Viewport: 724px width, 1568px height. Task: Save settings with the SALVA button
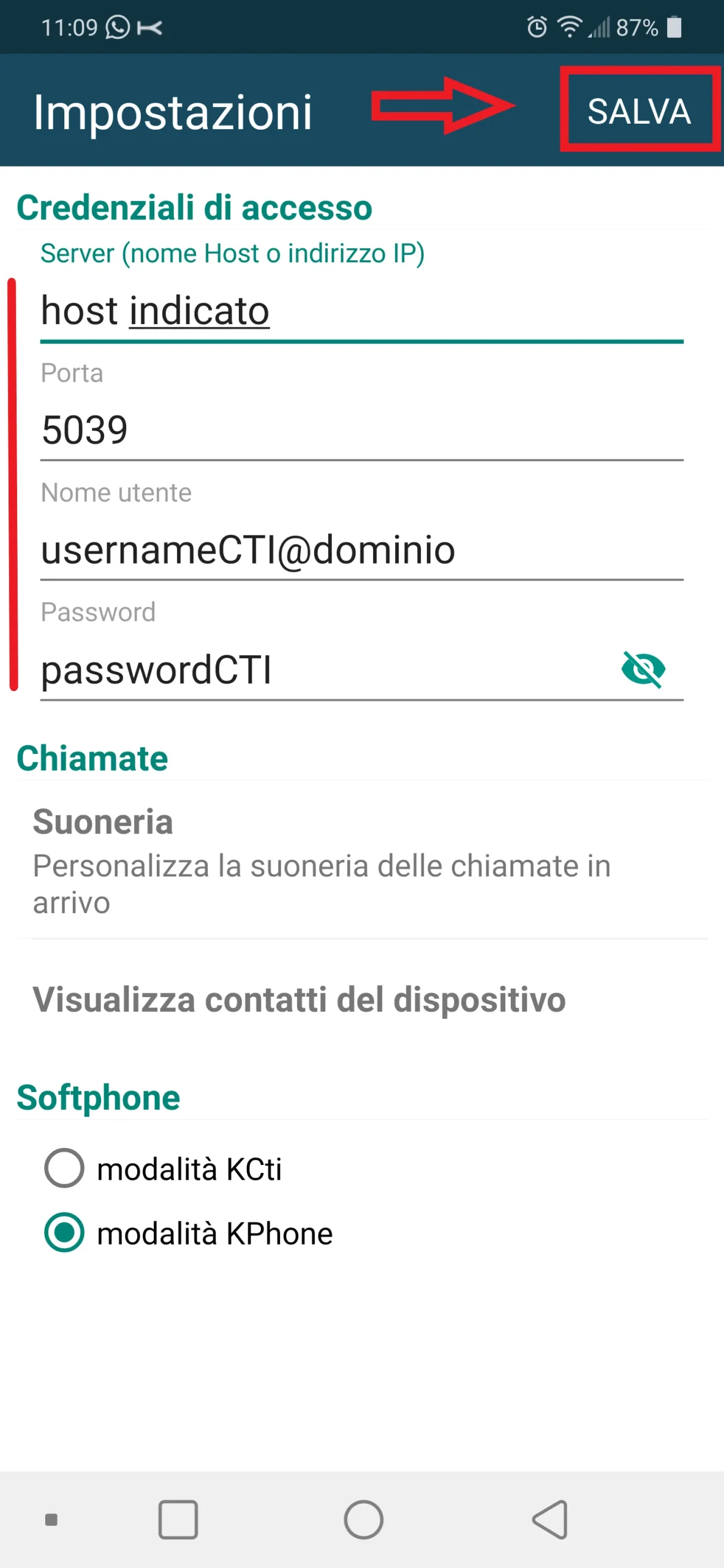[x=639, y=111]
